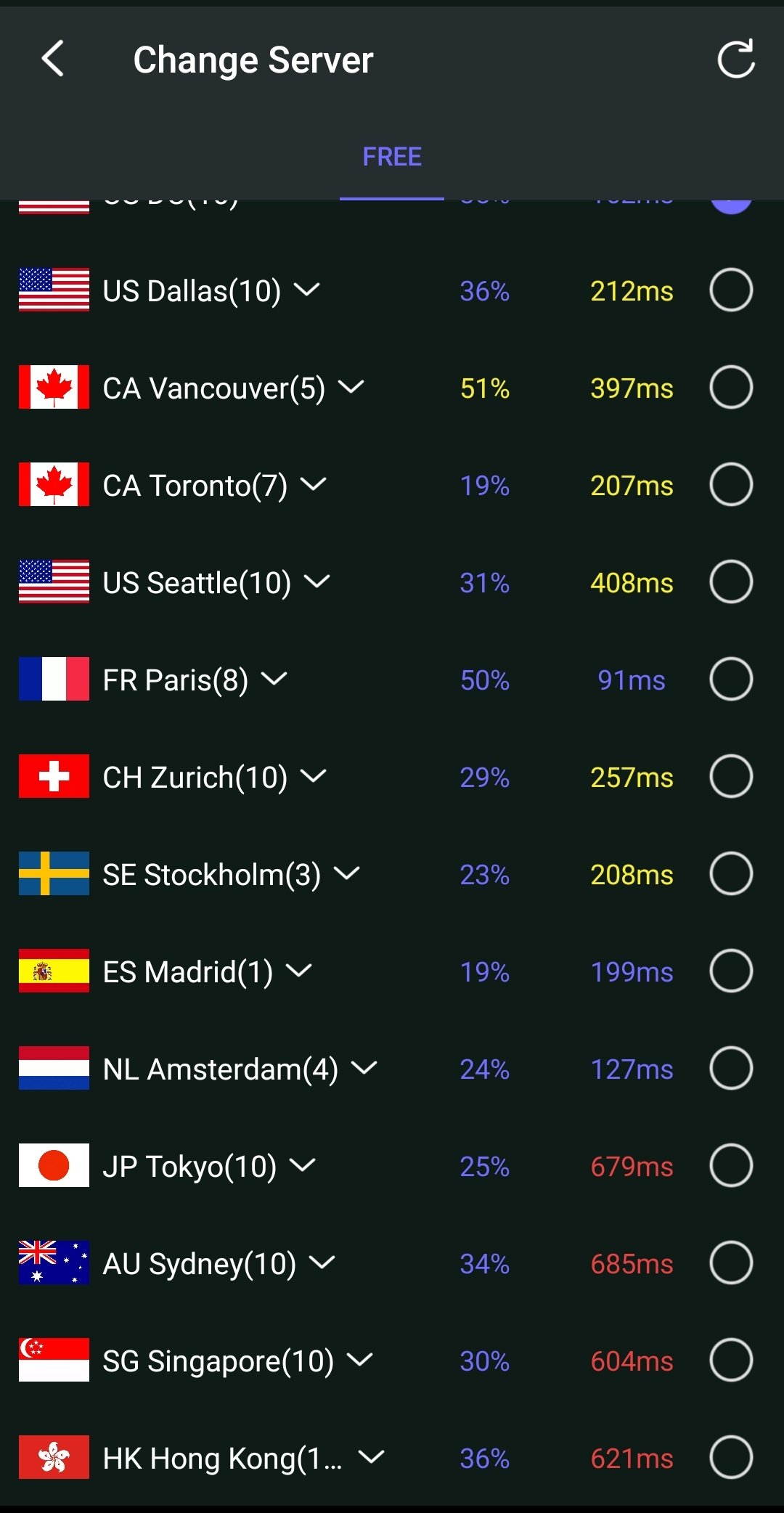The width and height of the screenshot is (784, 1513).
Task: Select the US Dallas radio button
Action: (731, 290)
